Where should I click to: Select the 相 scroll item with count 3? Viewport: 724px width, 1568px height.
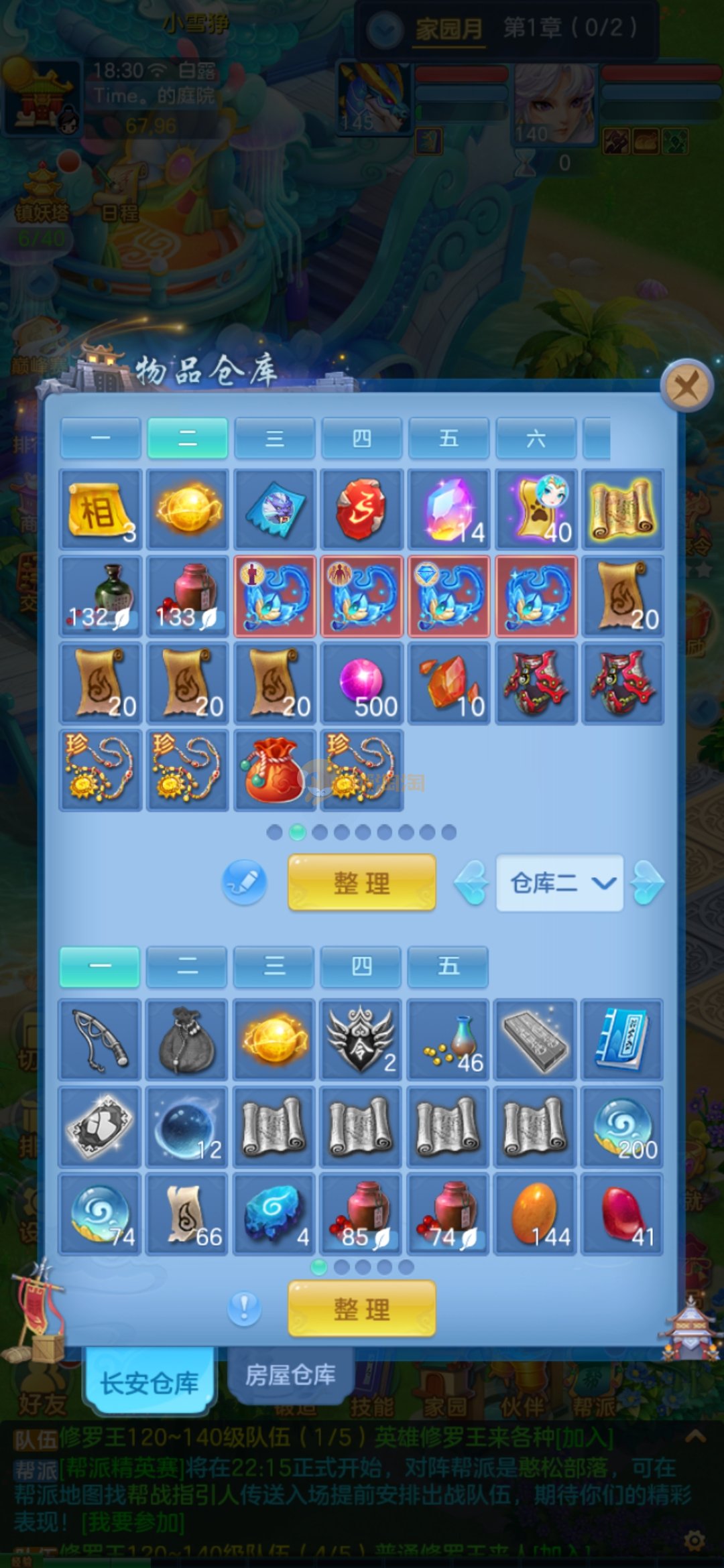[x=101, y=511]
